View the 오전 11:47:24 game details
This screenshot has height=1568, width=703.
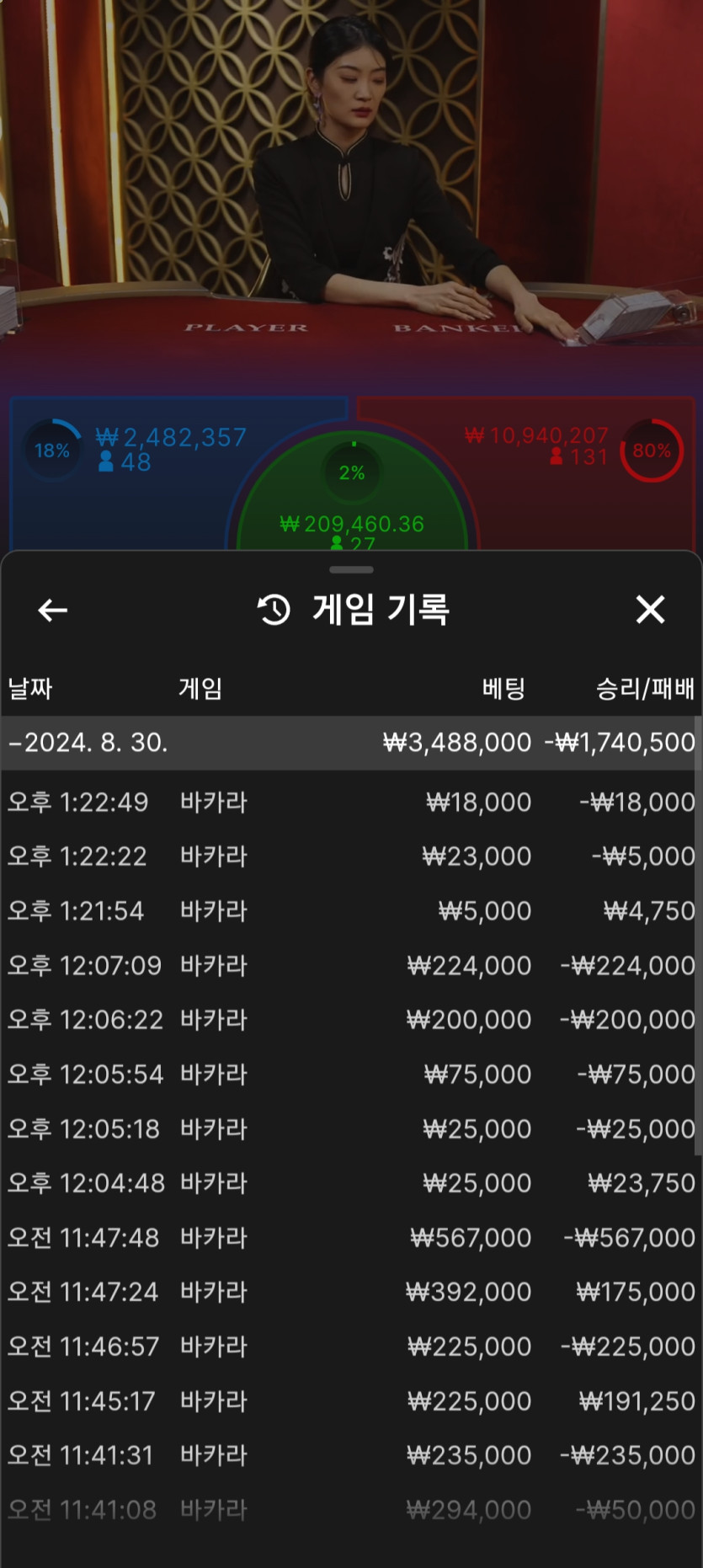coord(349,1292)
